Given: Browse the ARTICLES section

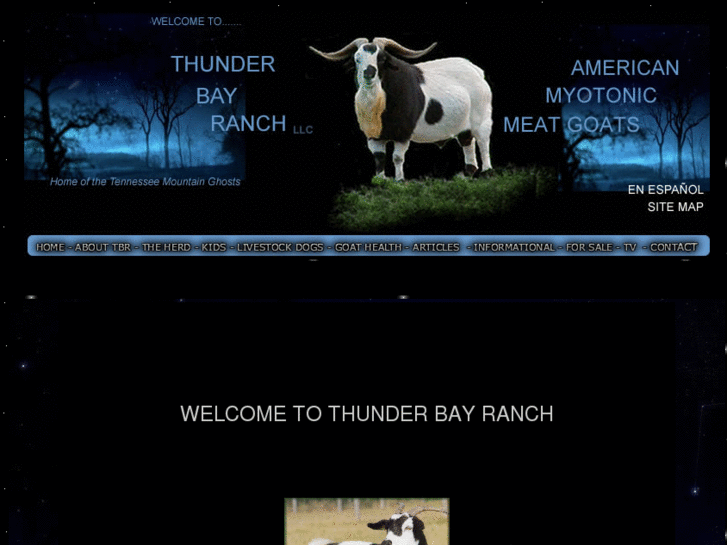Looking at the screenshot, I should tap(436, 247).
